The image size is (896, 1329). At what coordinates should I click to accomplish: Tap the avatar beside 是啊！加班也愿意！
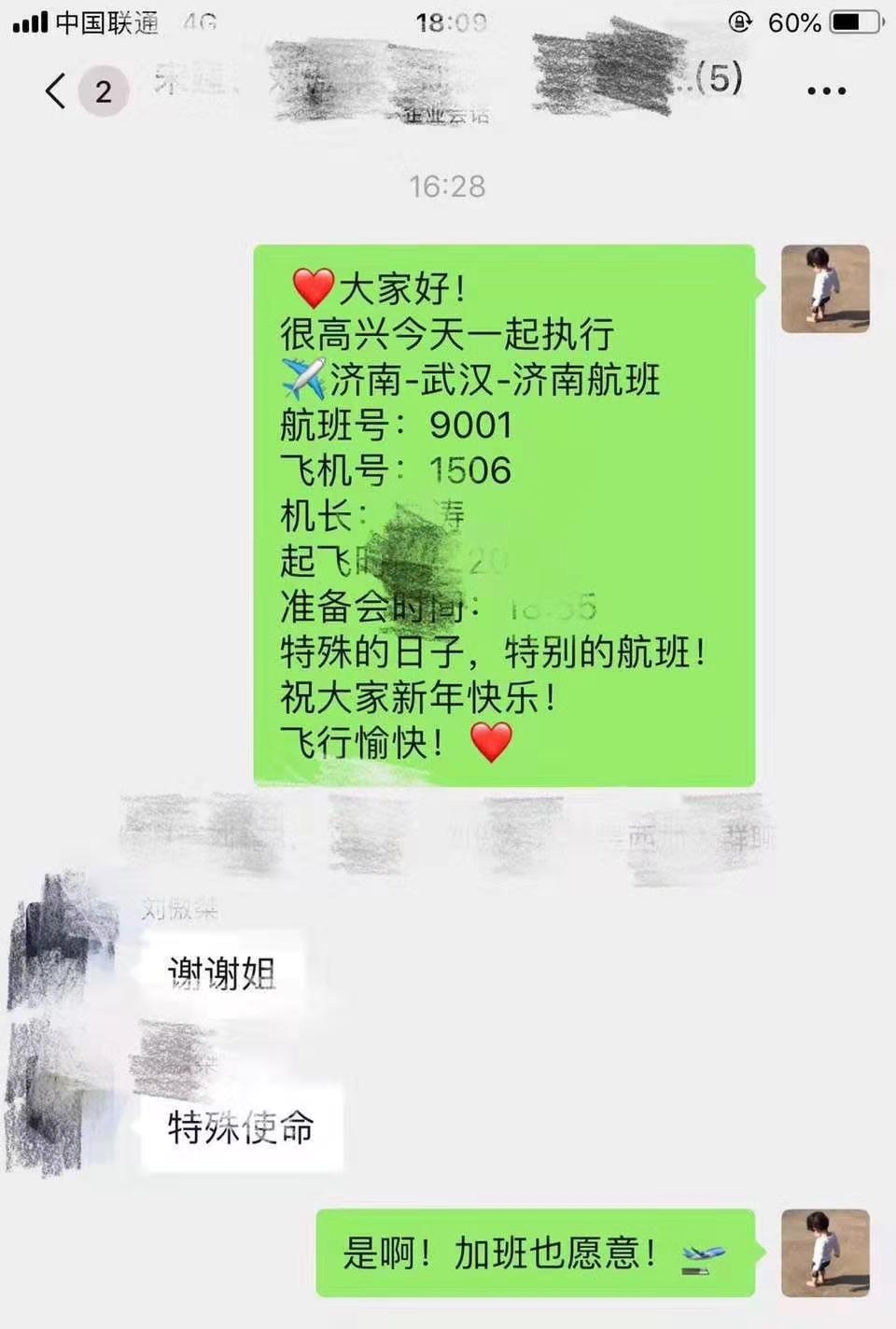825,1252
